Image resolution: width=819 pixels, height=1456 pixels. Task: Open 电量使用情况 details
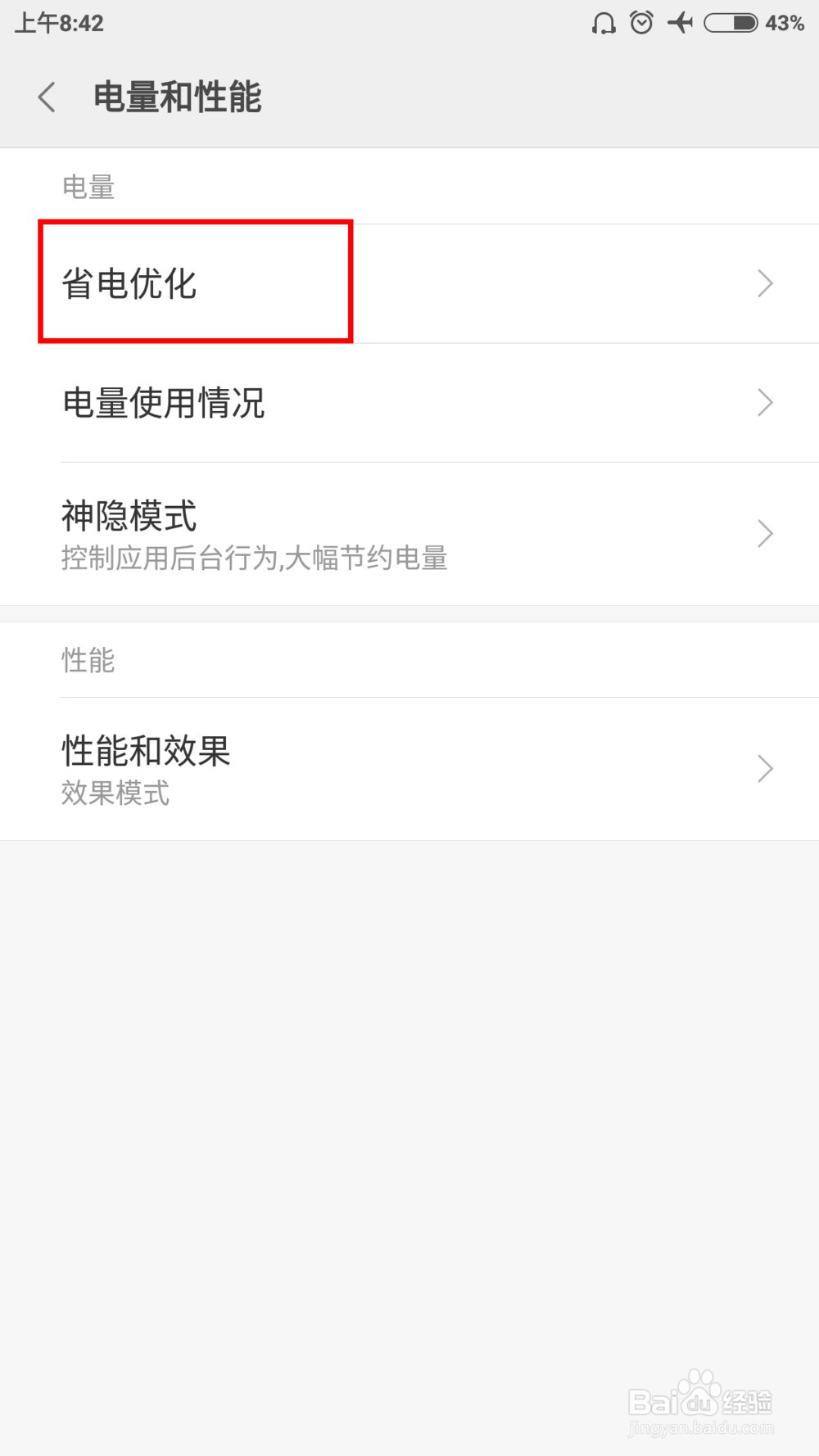(x=409, y=403)
